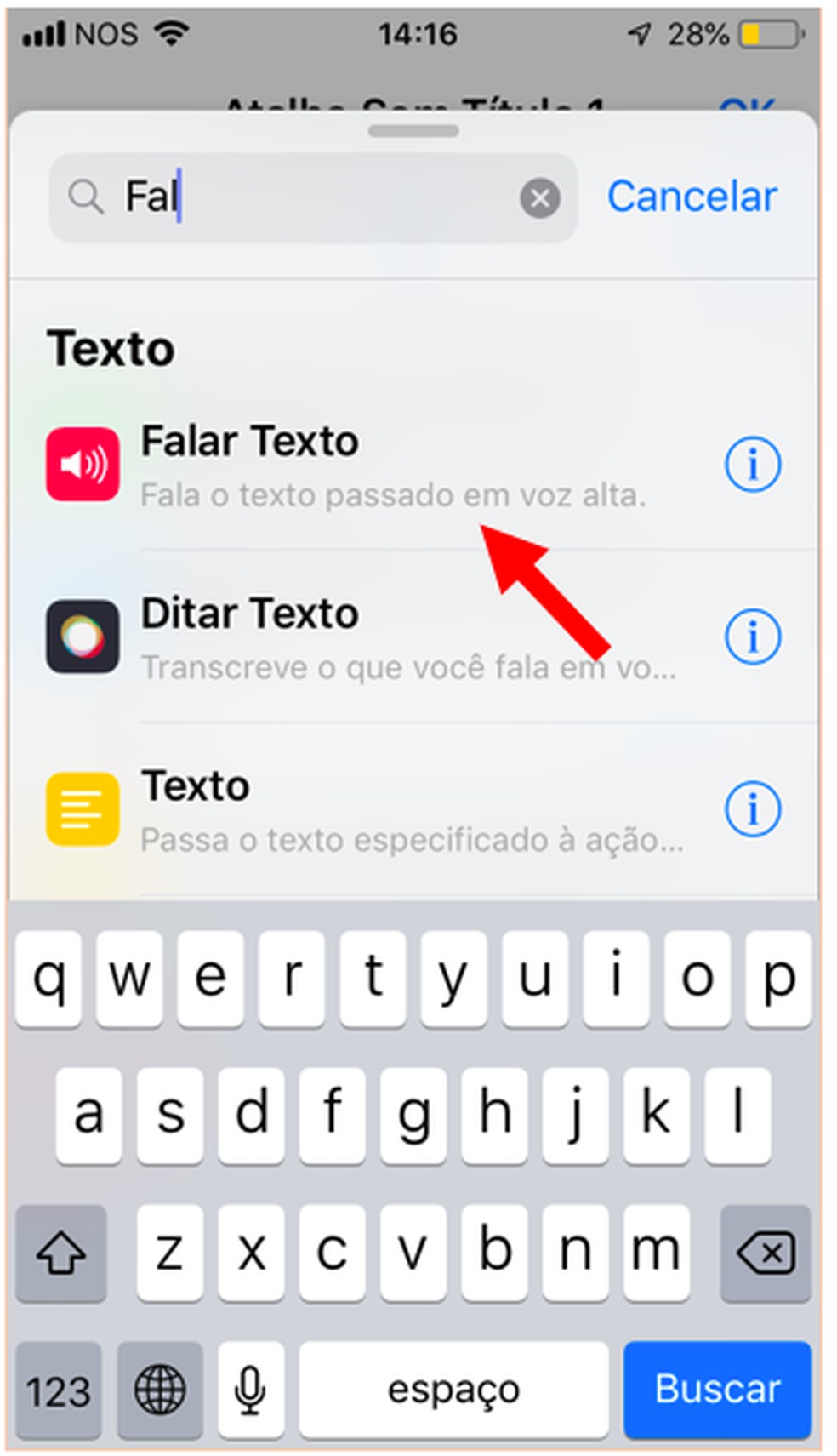
Task: Tap the Ditar Texto dictation icon
Action: (x=82, y=637)
